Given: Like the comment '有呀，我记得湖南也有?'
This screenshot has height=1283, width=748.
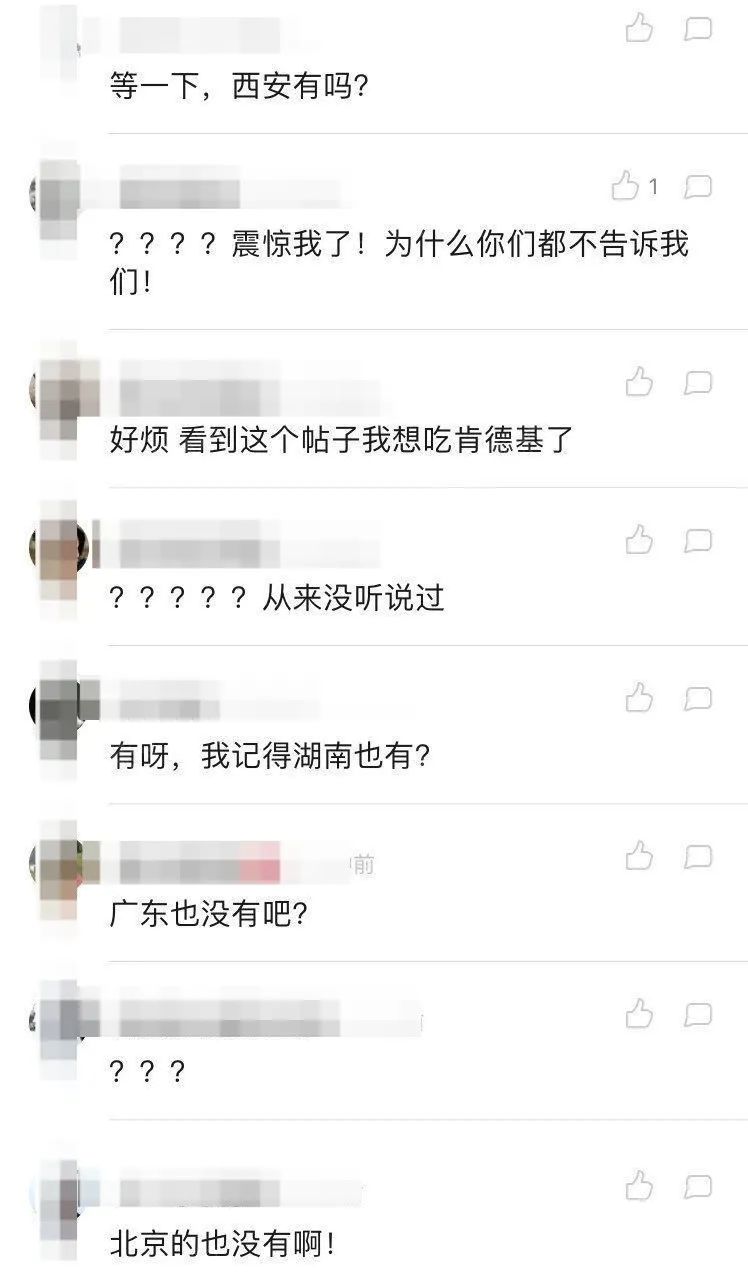Looking at the screenshot, I should tap(639, 698).
